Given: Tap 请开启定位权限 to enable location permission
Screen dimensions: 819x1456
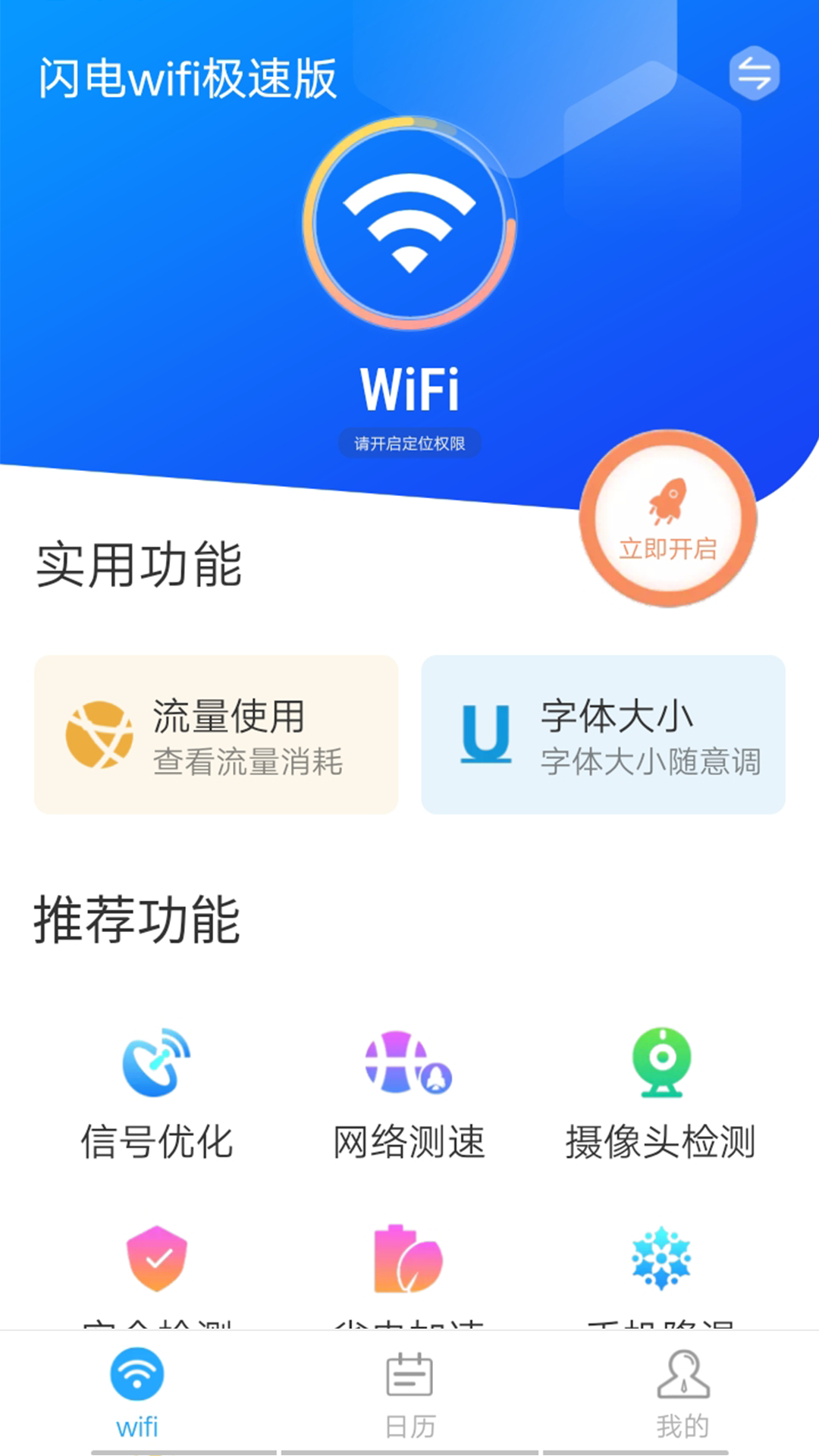Looking at the screenshot, I should coord(409,444).
